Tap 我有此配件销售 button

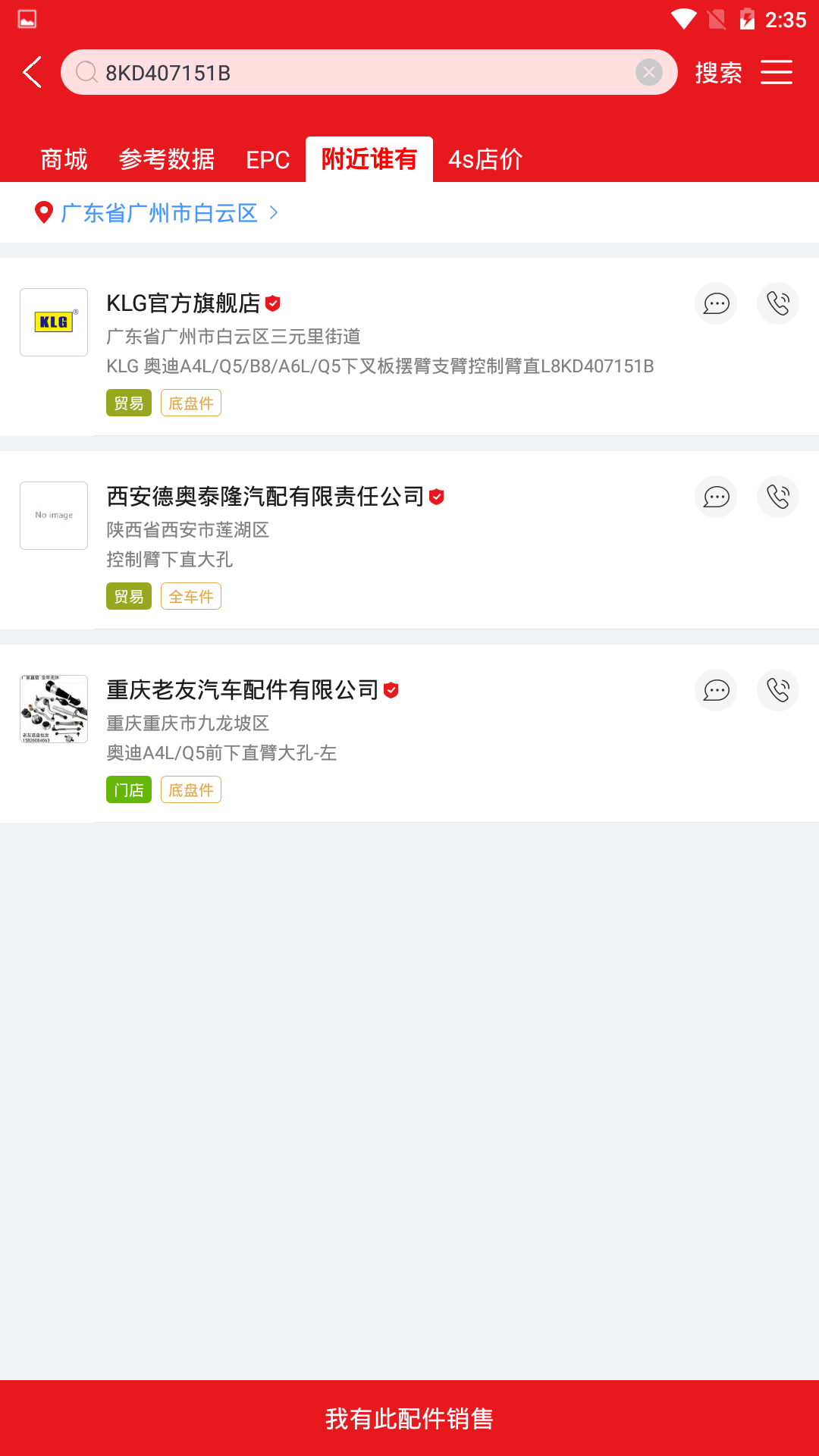coord(409,1418)
